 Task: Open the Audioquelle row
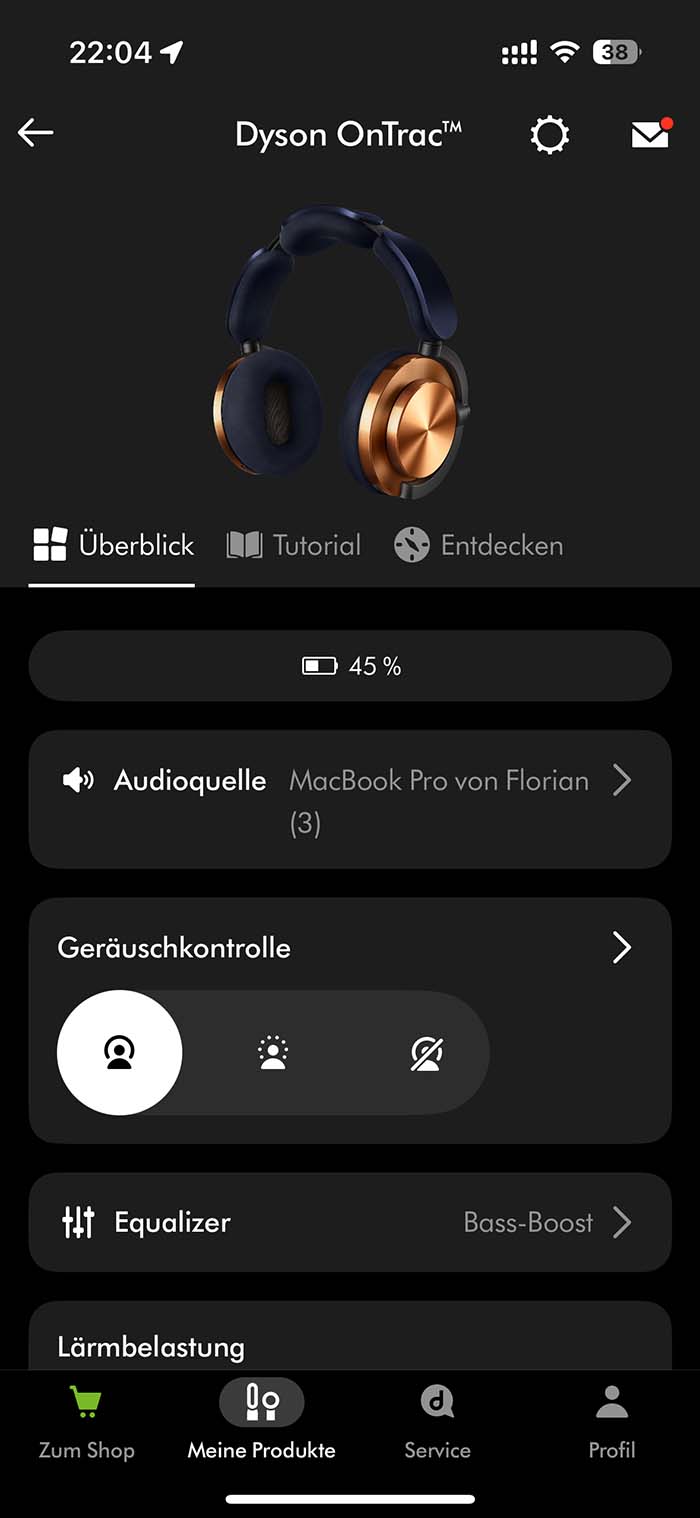coord(349,799)
